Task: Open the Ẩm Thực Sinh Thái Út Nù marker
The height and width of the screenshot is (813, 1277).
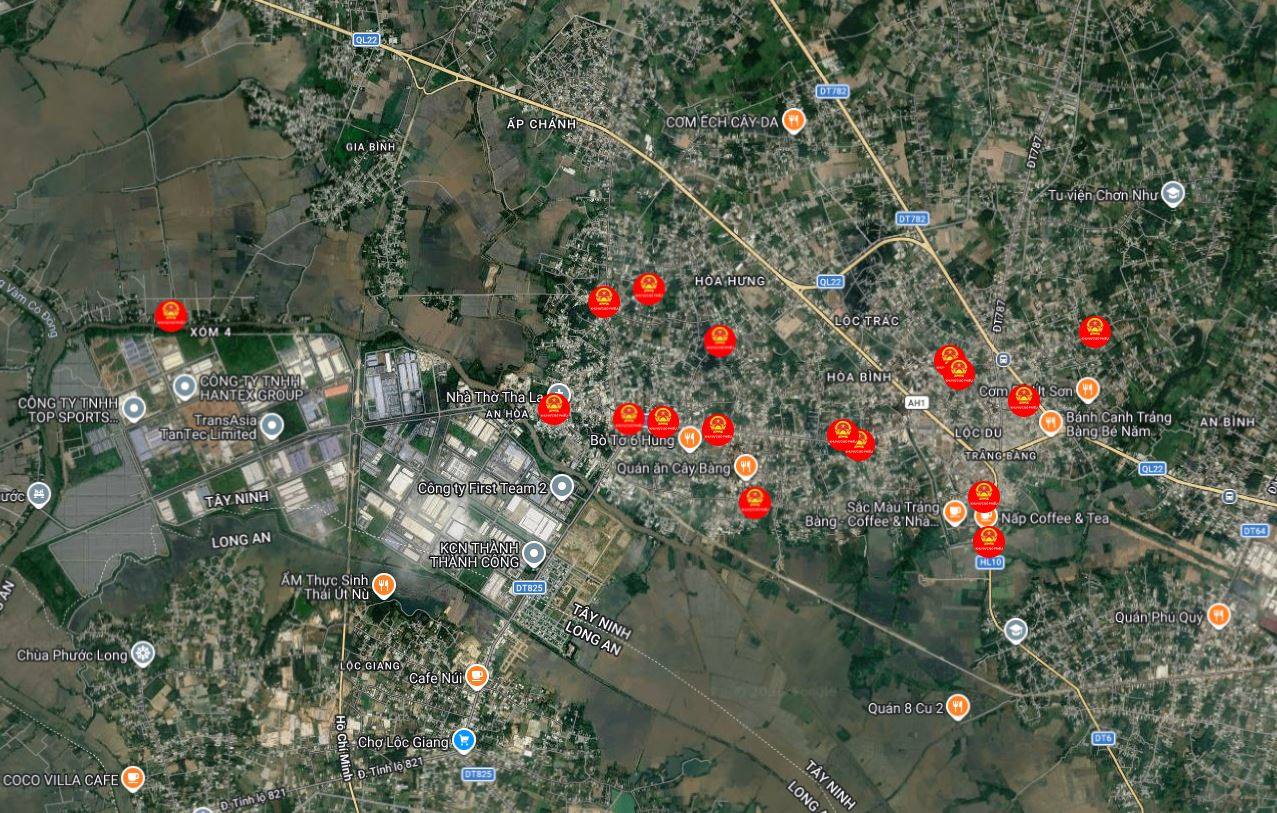Action: (384, 585)
